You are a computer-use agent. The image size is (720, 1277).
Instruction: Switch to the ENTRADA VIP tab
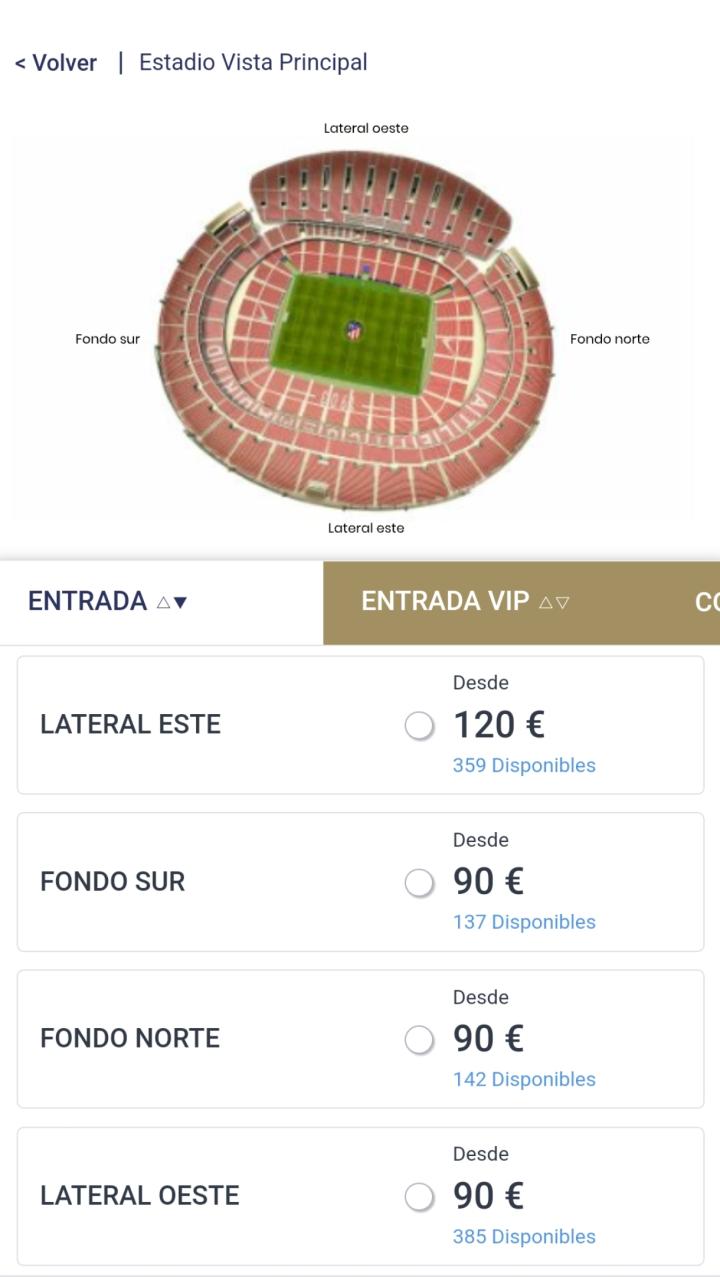tap(465, 601)
